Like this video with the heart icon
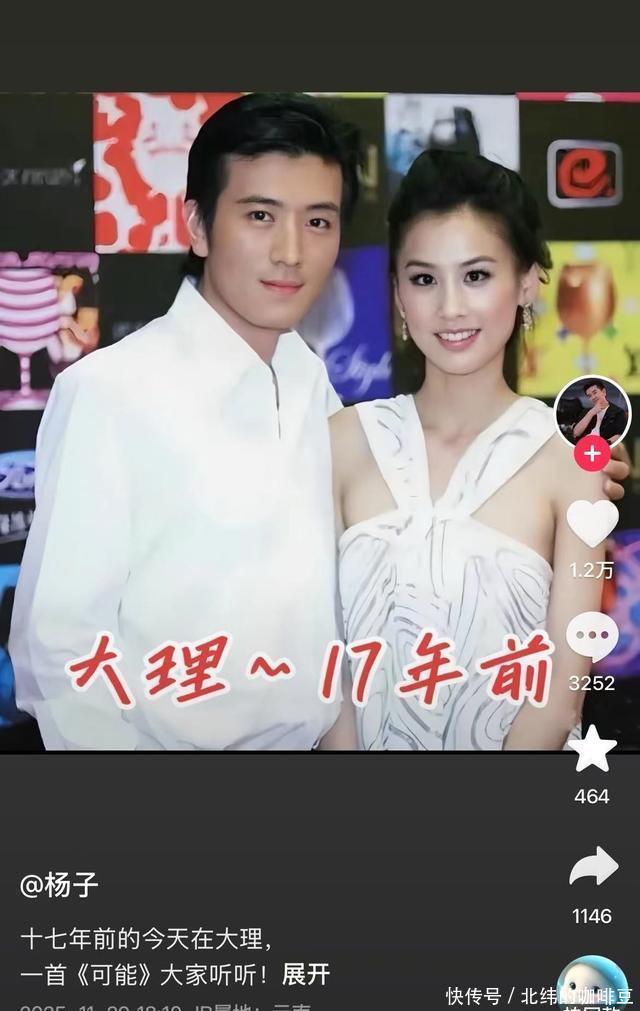Viewport: 640px width, 1011px height. (x=592, y=524)
